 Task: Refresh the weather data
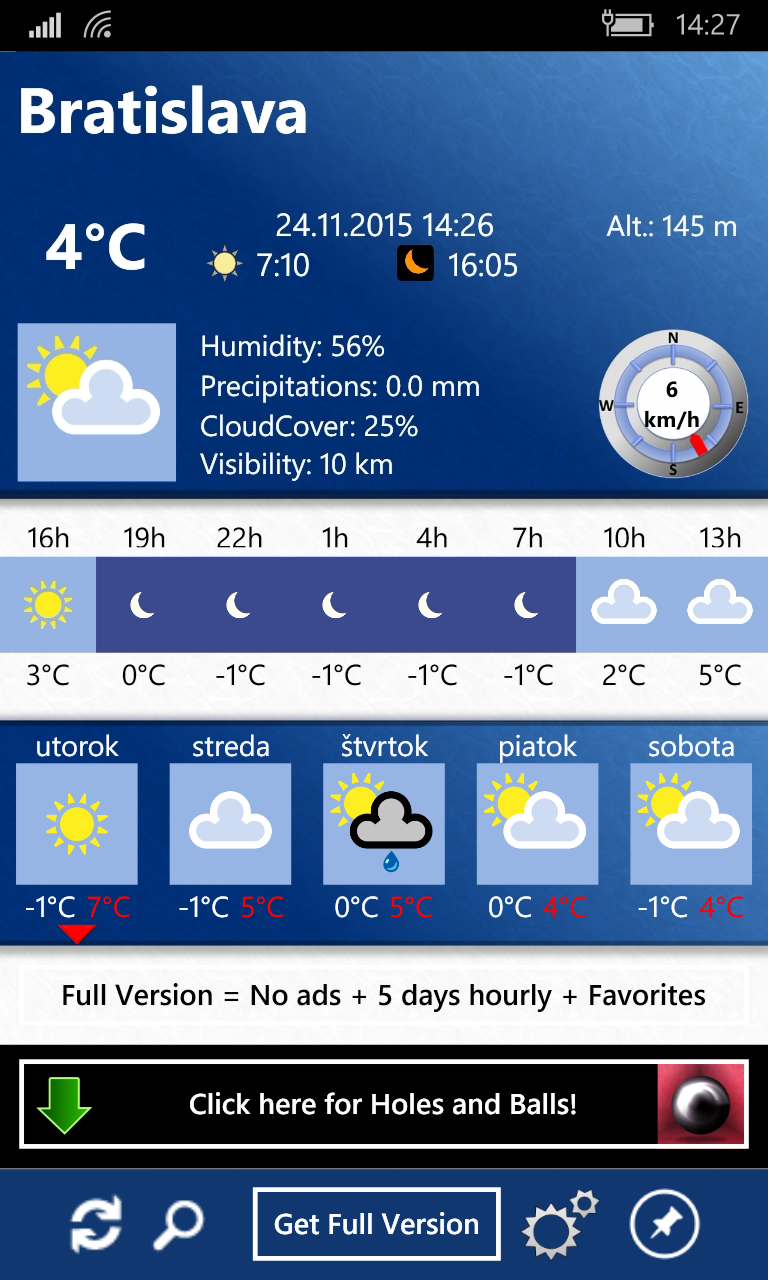[x=96, y=1224]
